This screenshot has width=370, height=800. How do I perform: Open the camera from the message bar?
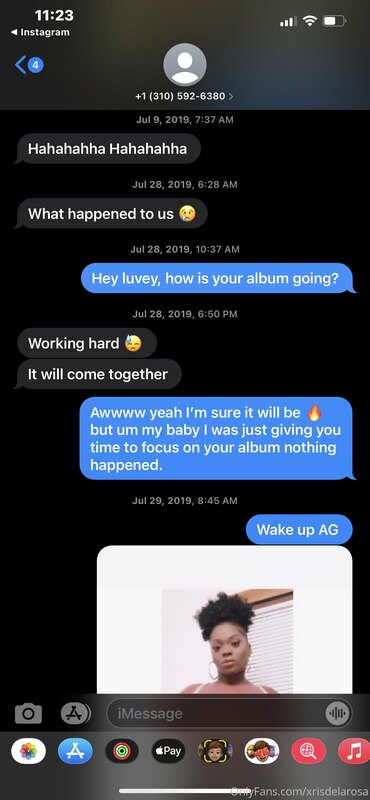[x=28, y=713]
